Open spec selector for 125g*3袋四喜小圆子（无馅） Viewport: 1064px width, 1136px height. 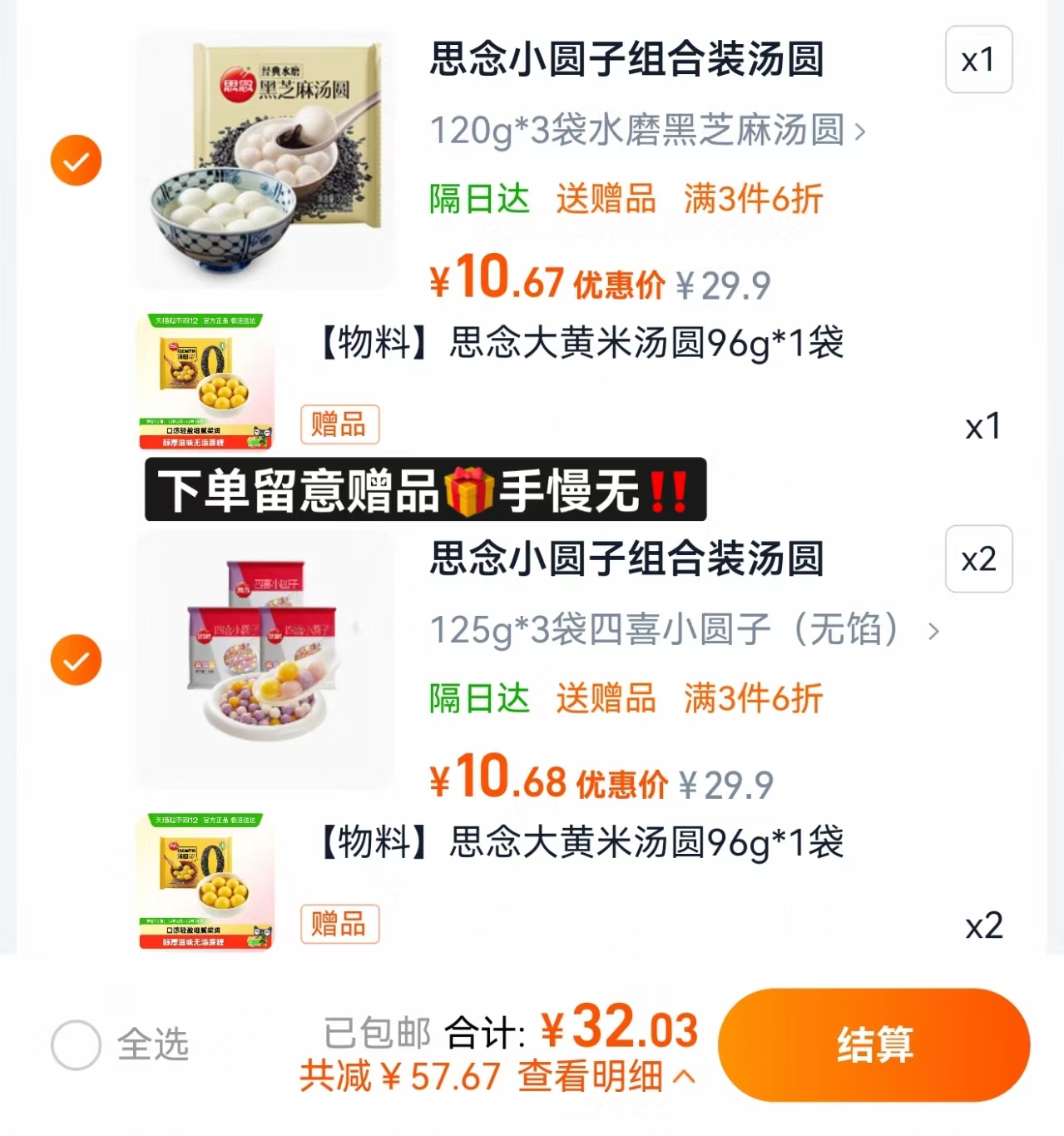[666, 632]
